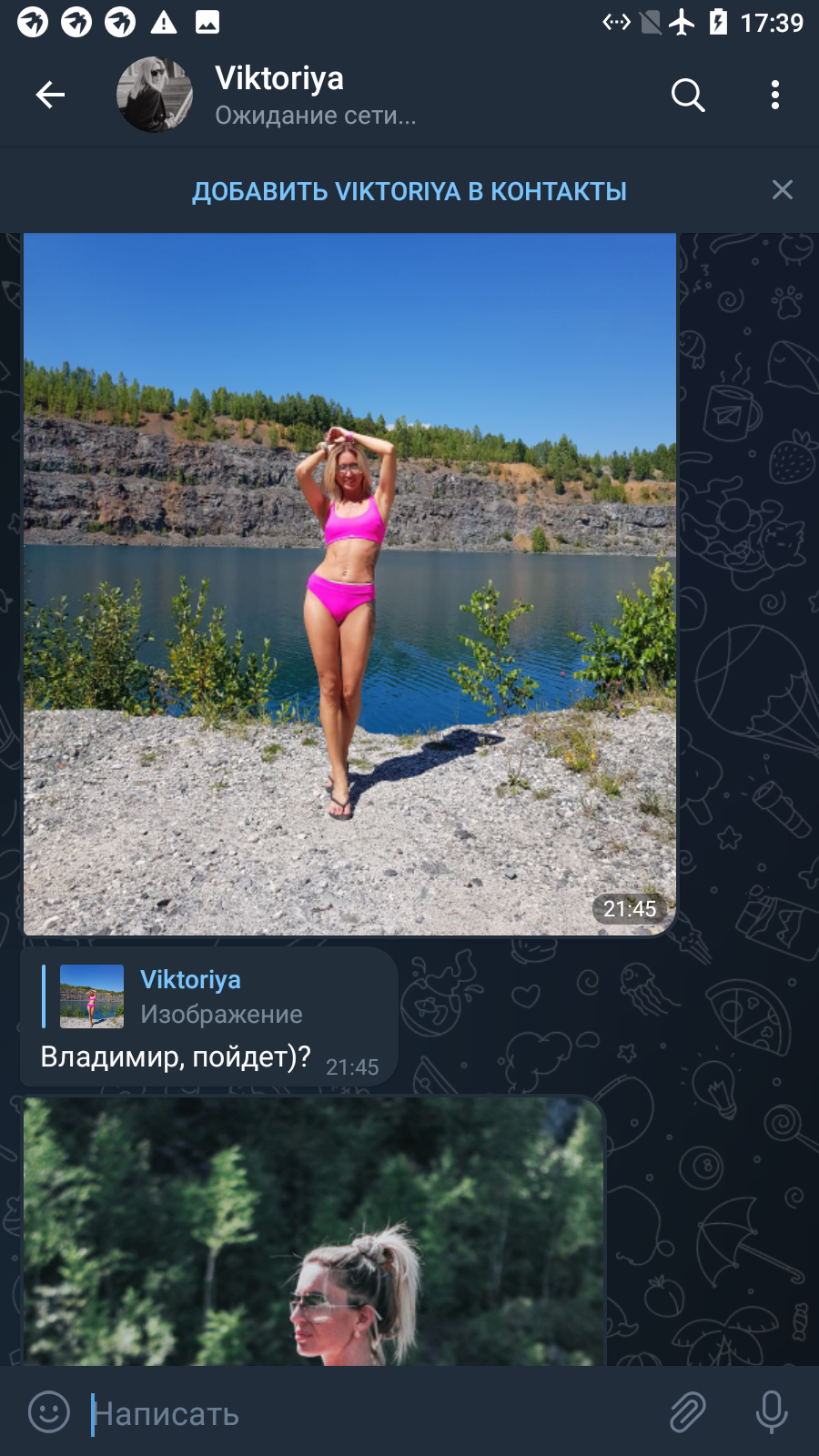Viewport: 819px width, 1456px height.
Task: Open the three-dot overflow menu
Action: click(x=775, y=95)
